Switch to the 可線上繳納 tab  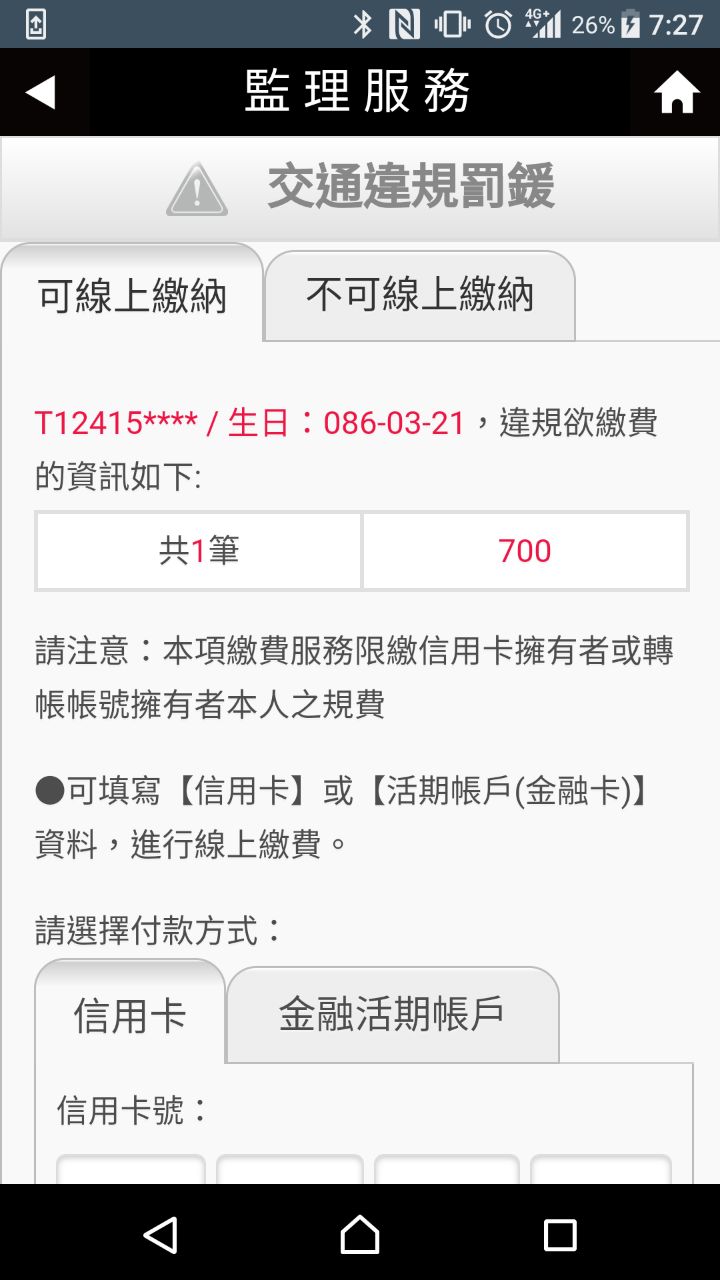pyautogui.click(x=132, y=297)
